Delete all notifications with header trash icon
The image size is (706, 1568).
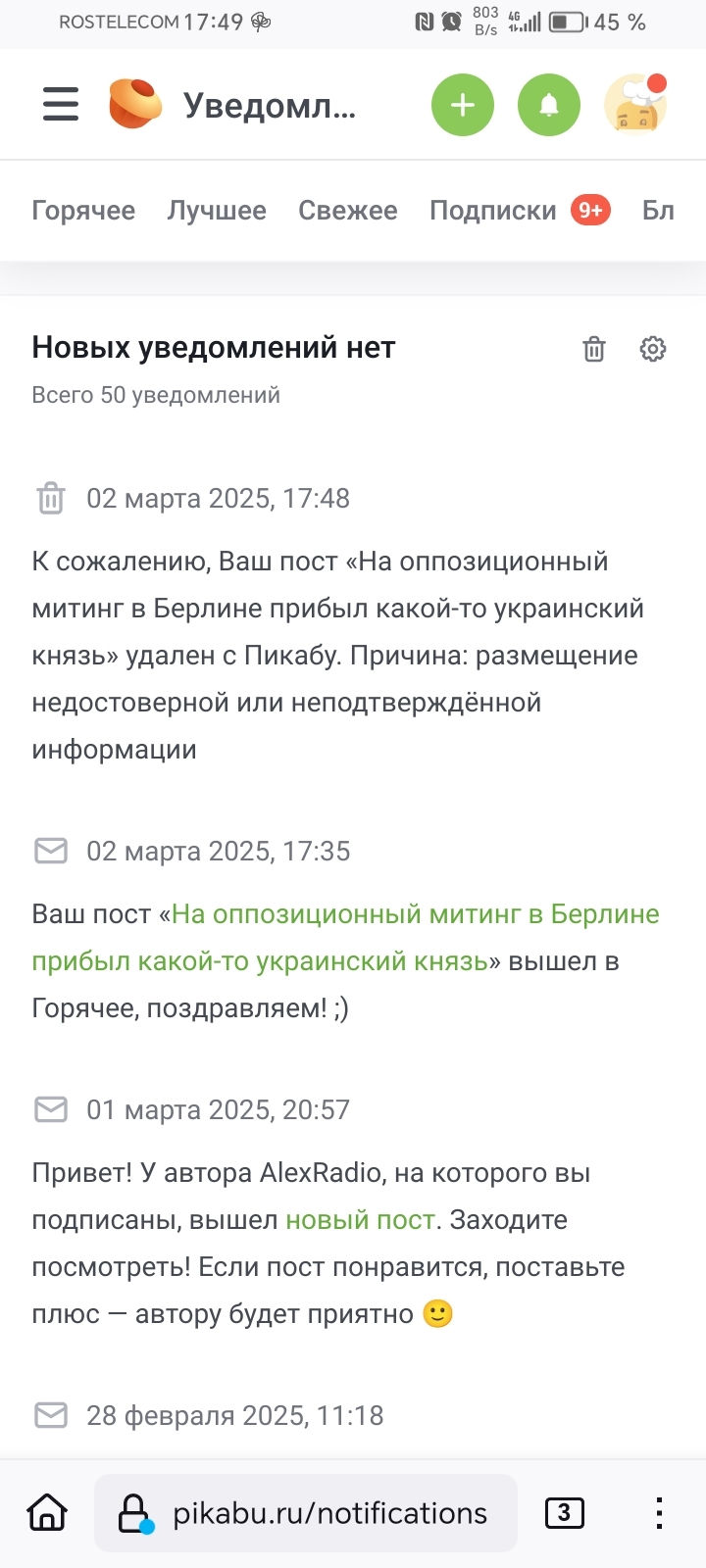[594, 349]
